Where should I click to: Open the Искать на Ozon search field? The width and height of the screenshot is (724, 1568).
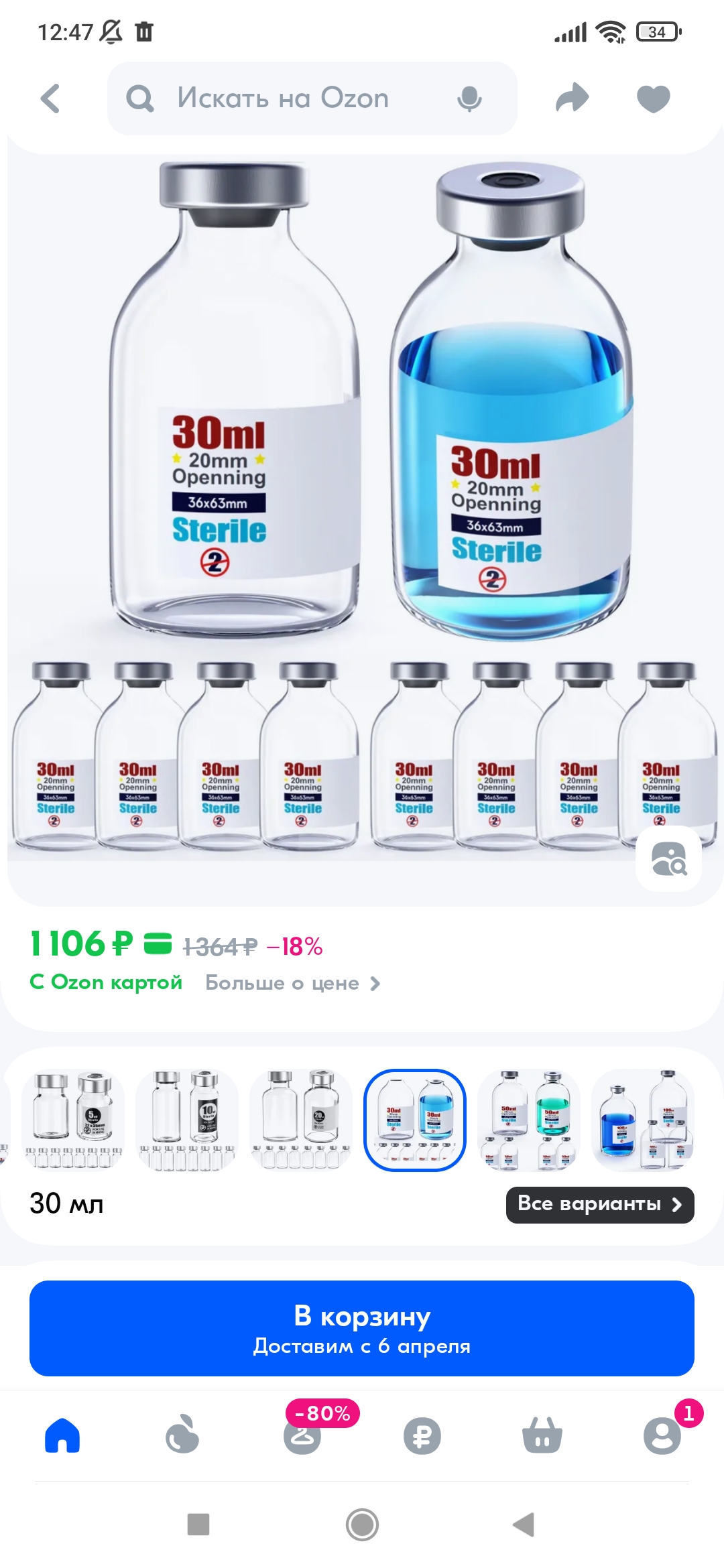[283, 99]
